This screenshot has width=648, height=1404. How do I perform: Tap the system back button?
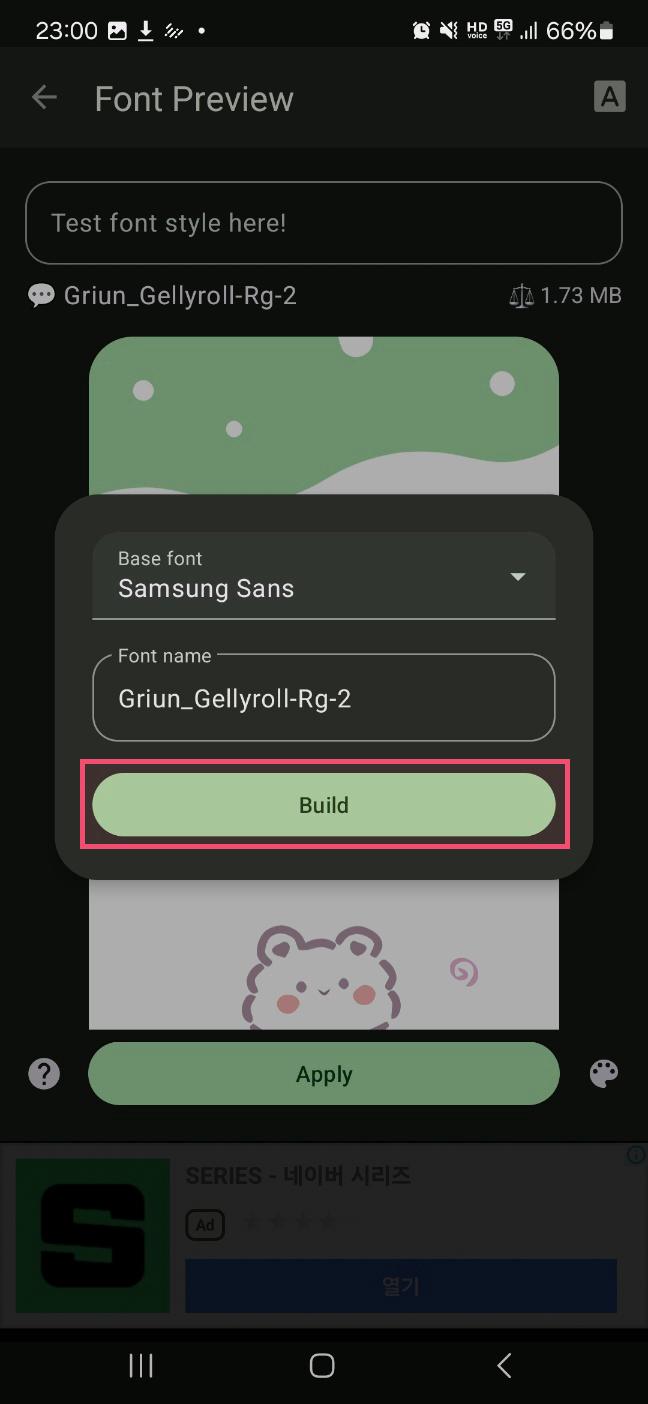[504, 1365]
